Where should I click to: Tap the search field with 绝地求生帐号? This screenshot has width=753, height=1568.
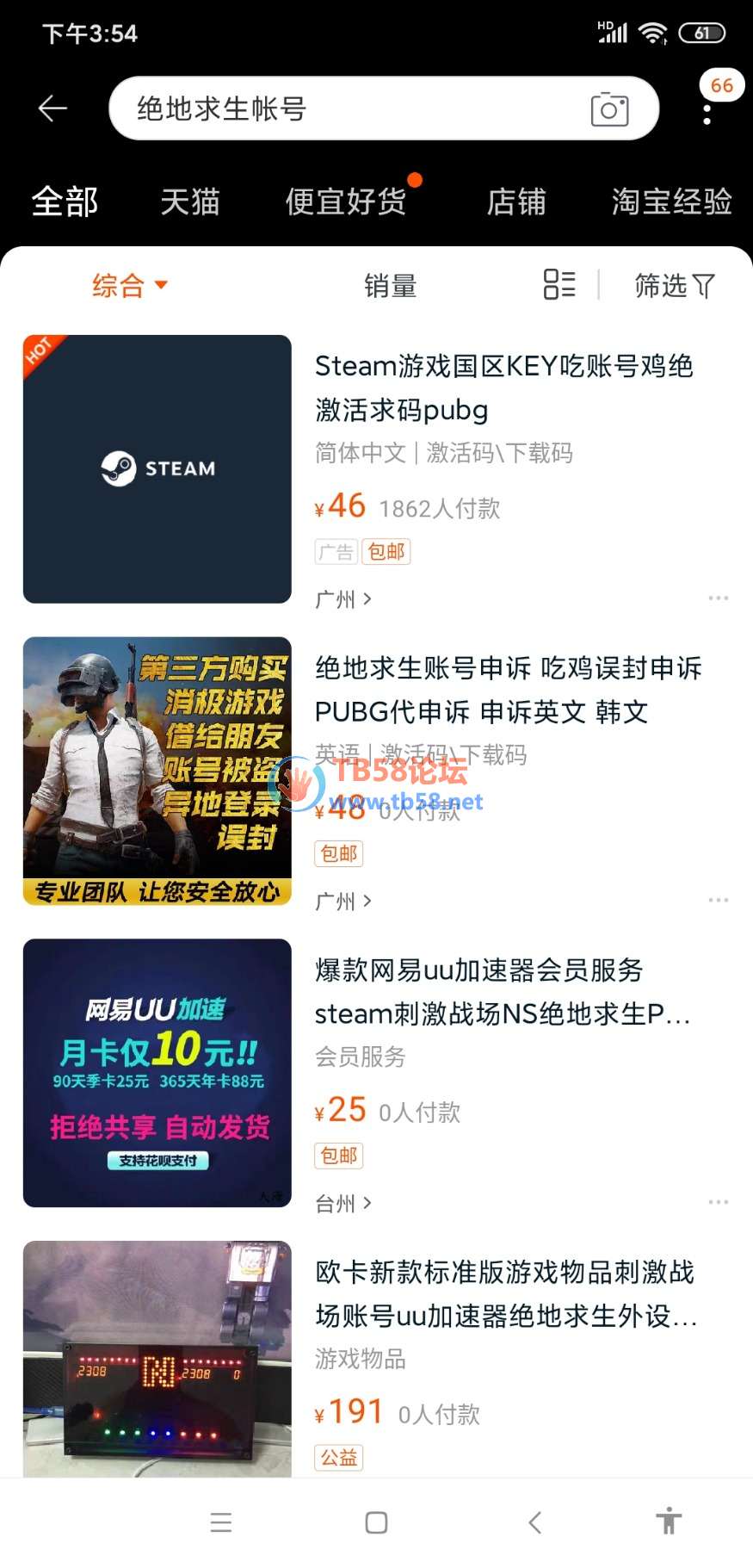point(344,108)
